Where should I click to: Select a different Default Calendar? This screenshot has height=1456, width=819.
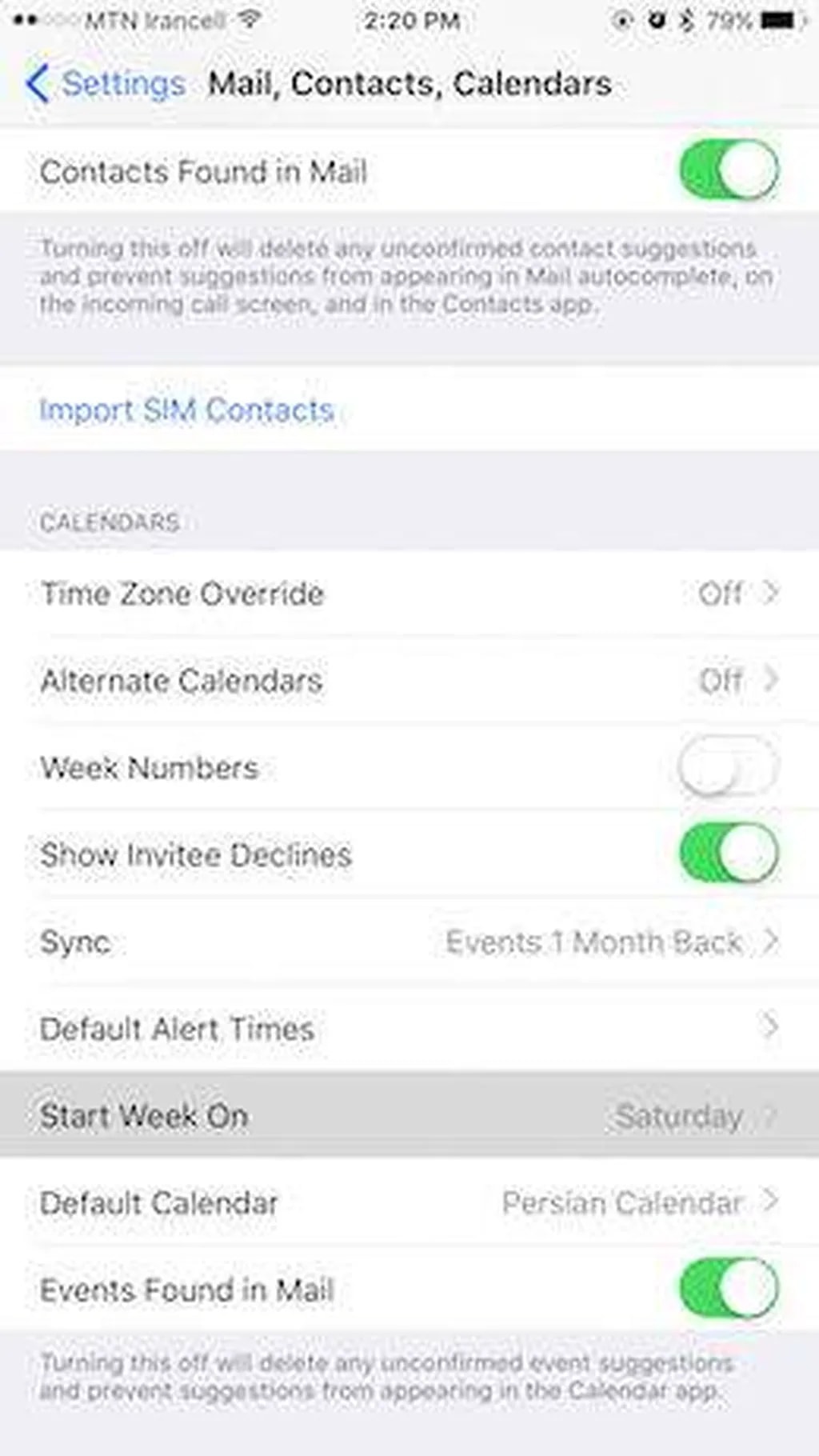coord(408,1202)
